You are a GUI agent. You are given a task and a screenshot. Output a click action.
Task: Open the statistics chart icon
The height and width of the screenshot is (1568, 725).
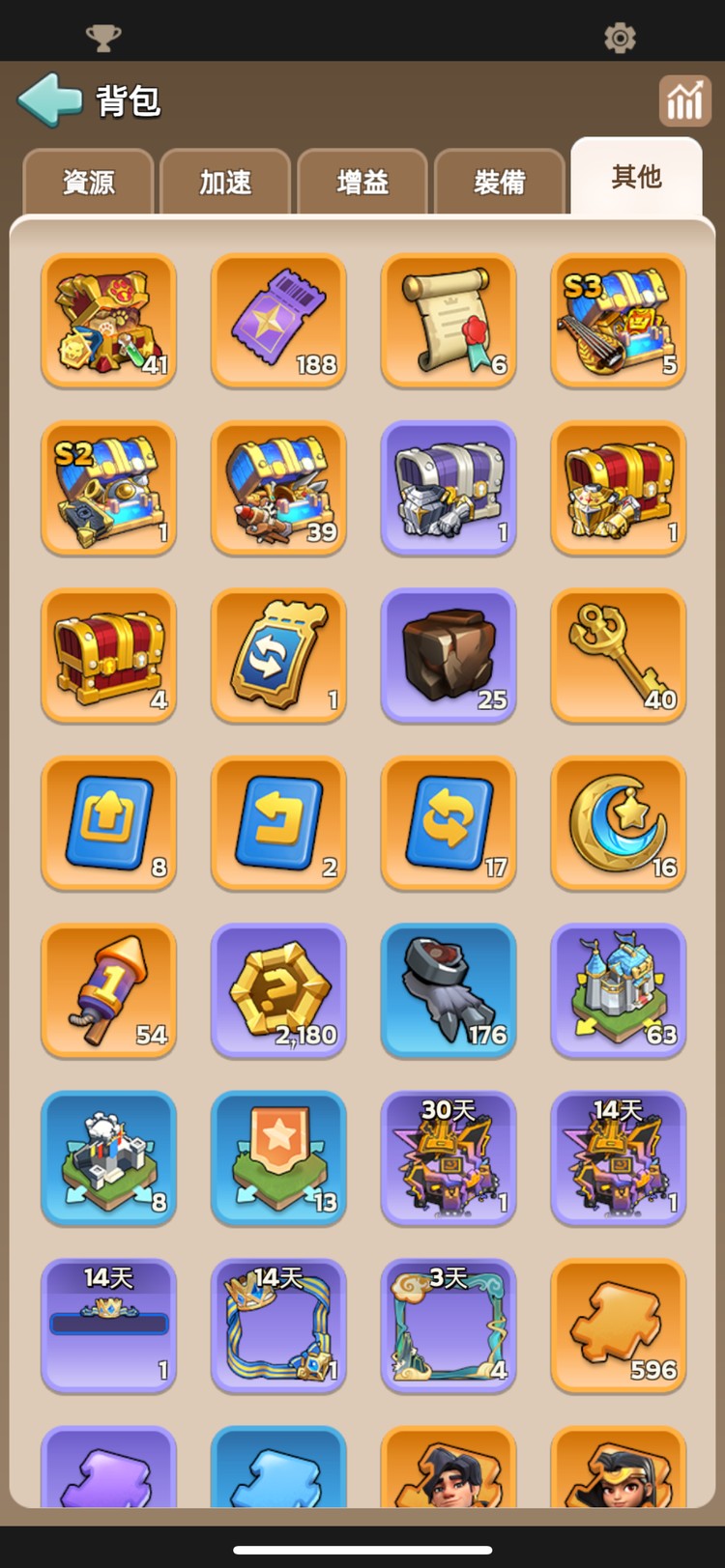pos(684,100)
